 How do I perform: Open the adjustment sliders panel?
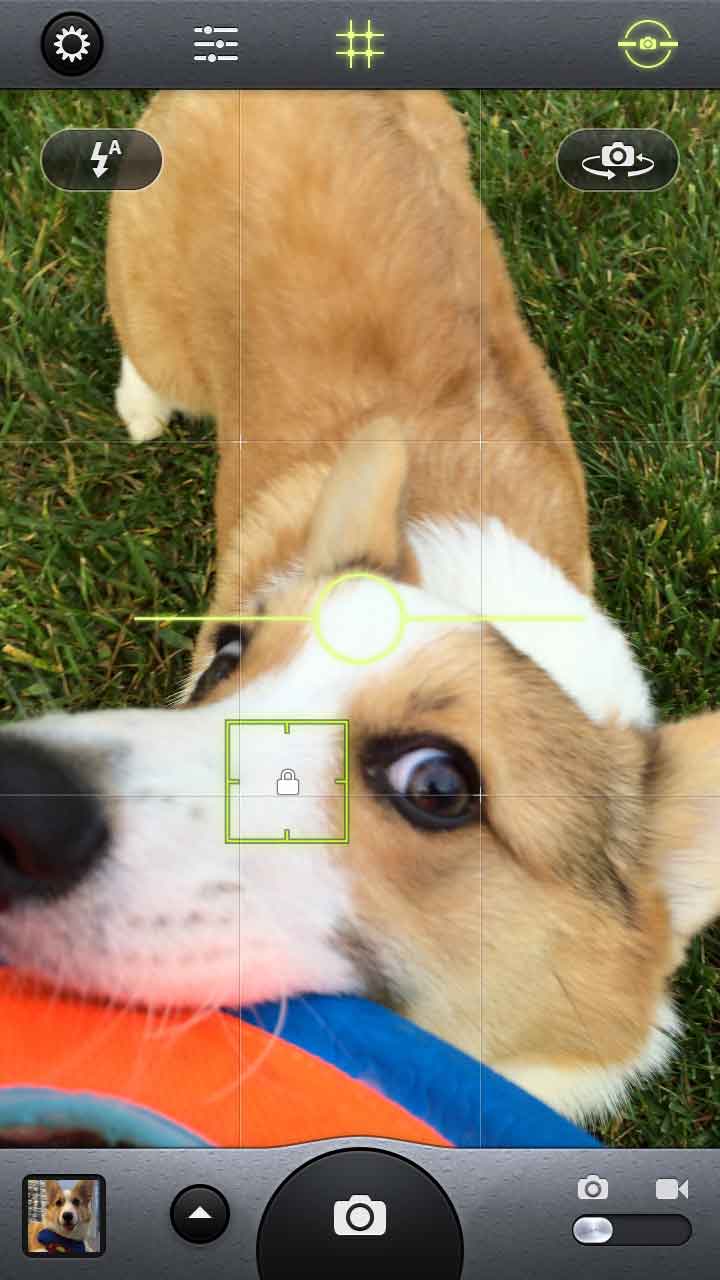(x=216, y=44)
